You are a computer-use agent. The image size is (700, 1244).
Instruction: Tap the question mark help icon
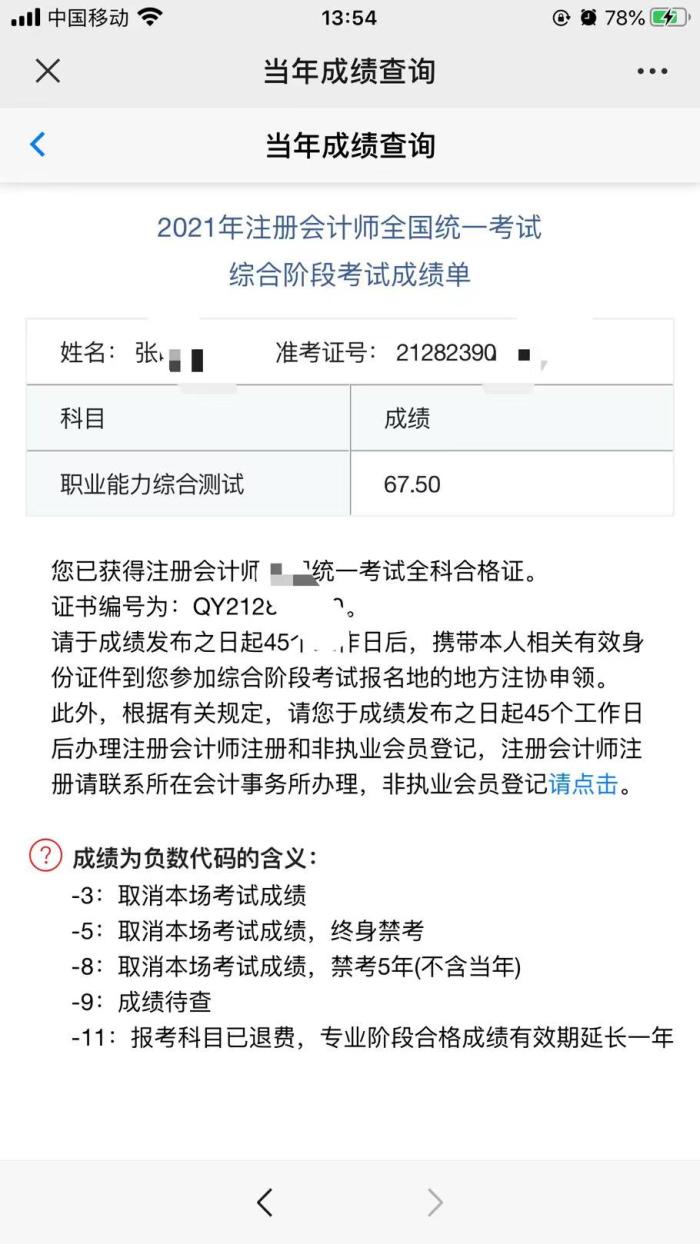tap(45, 856)
